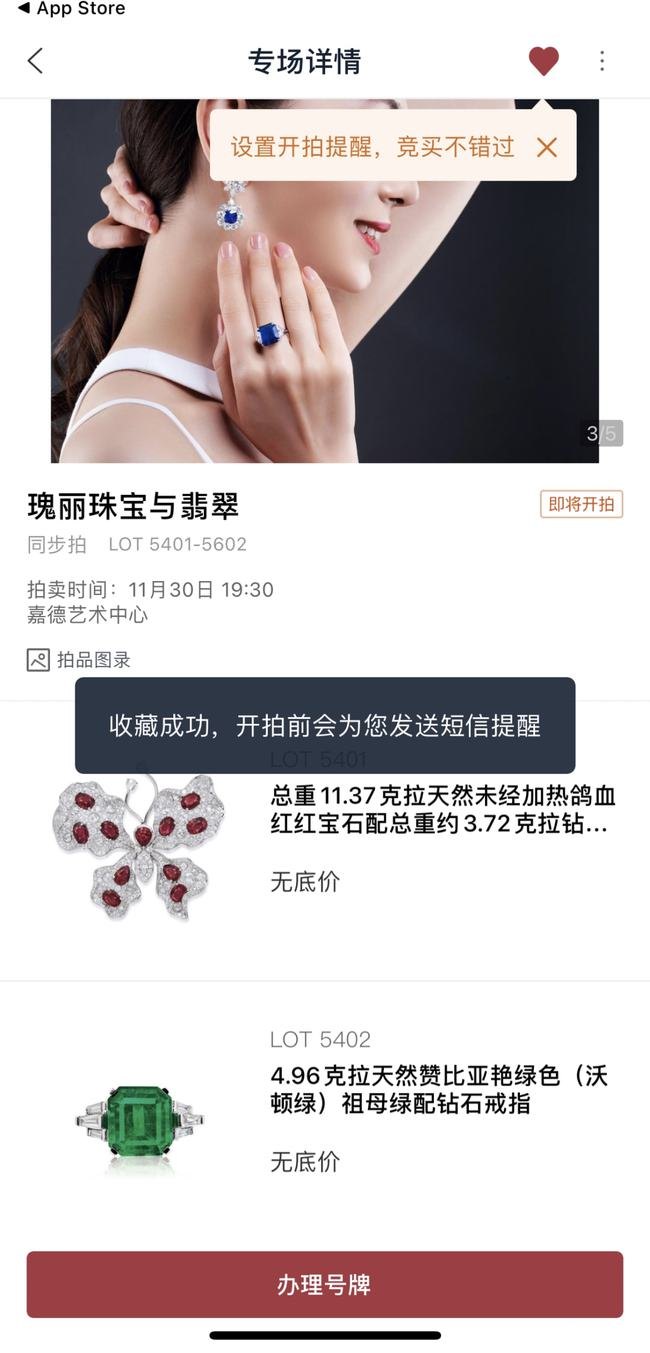Open the 拍品图录 catalog
650x1353 pixels.
tap(80, 660)
